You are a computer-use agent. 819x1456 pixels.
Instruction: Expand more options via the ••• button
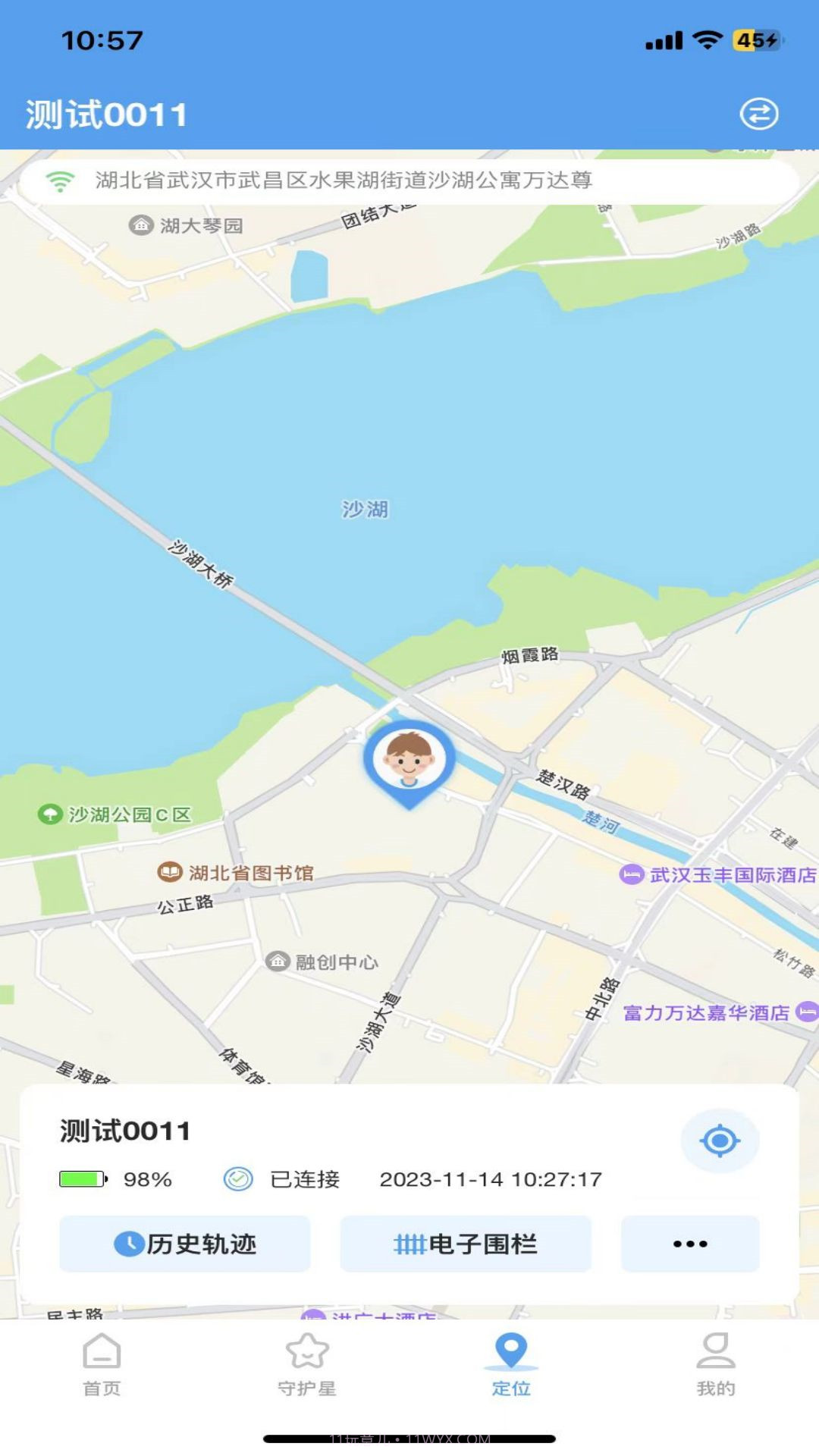[x=689, y=1243]
